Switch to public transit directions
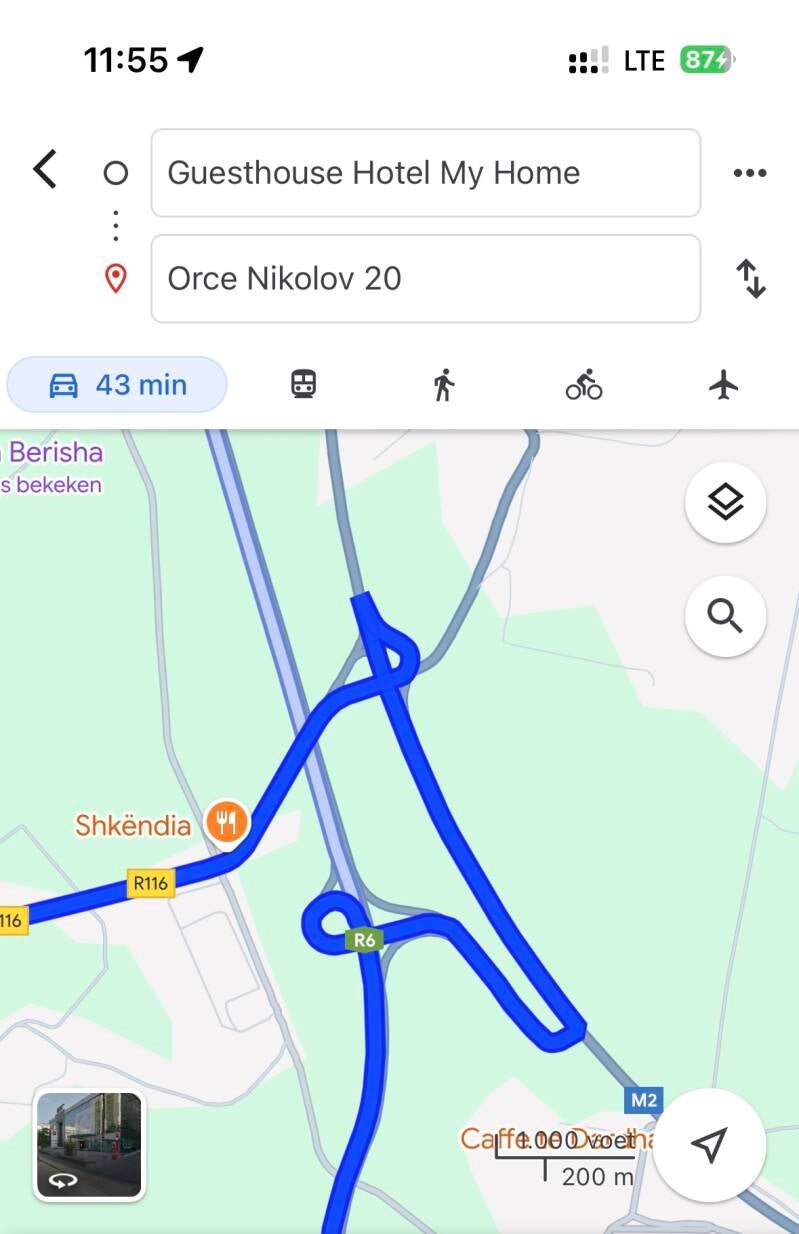Viewport: 799px width, 1234px height. point(304,385)
